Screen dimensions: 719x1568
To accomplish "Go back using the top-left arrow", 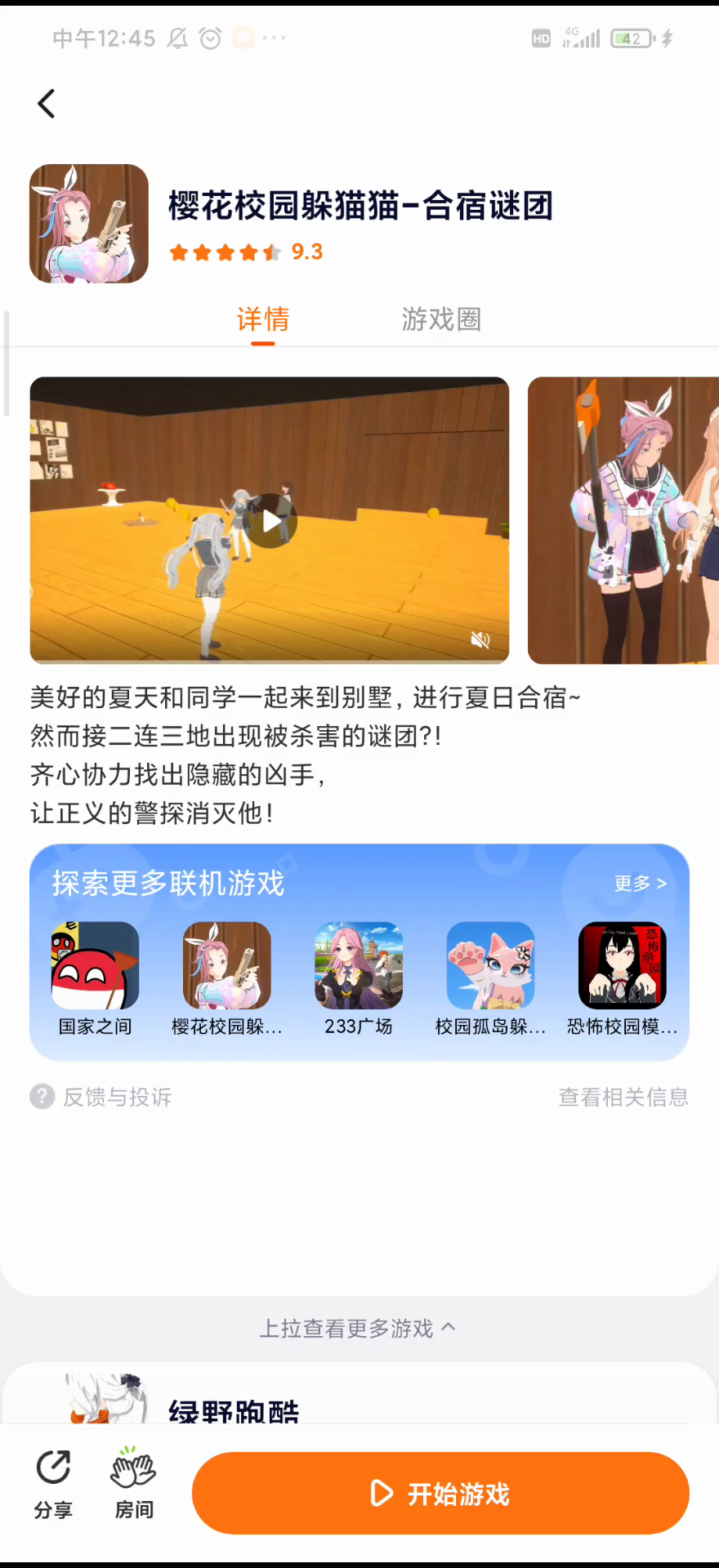I will [47, 104].
